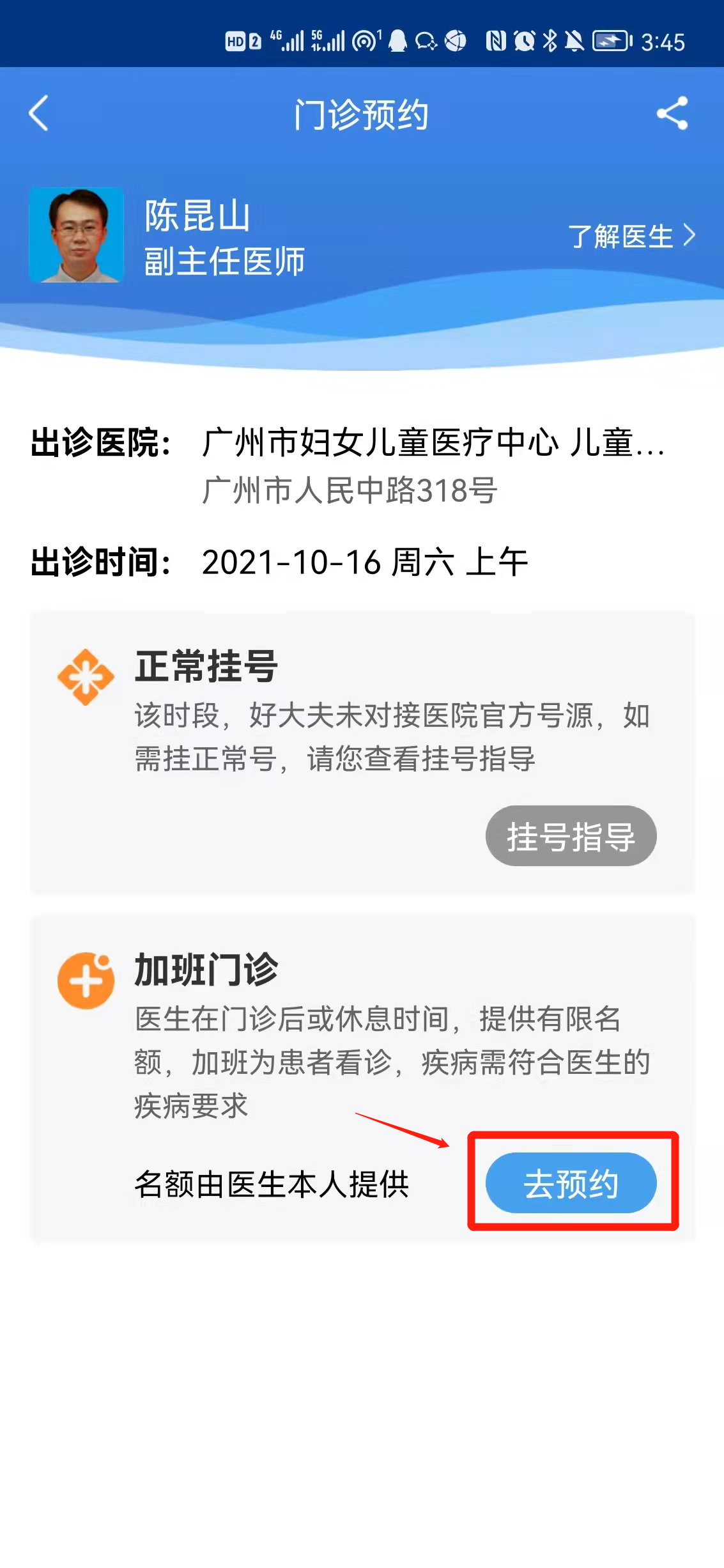724x1568 pixels.
Task: Go back from 门诊预约 page
Action: coord(39,114)
